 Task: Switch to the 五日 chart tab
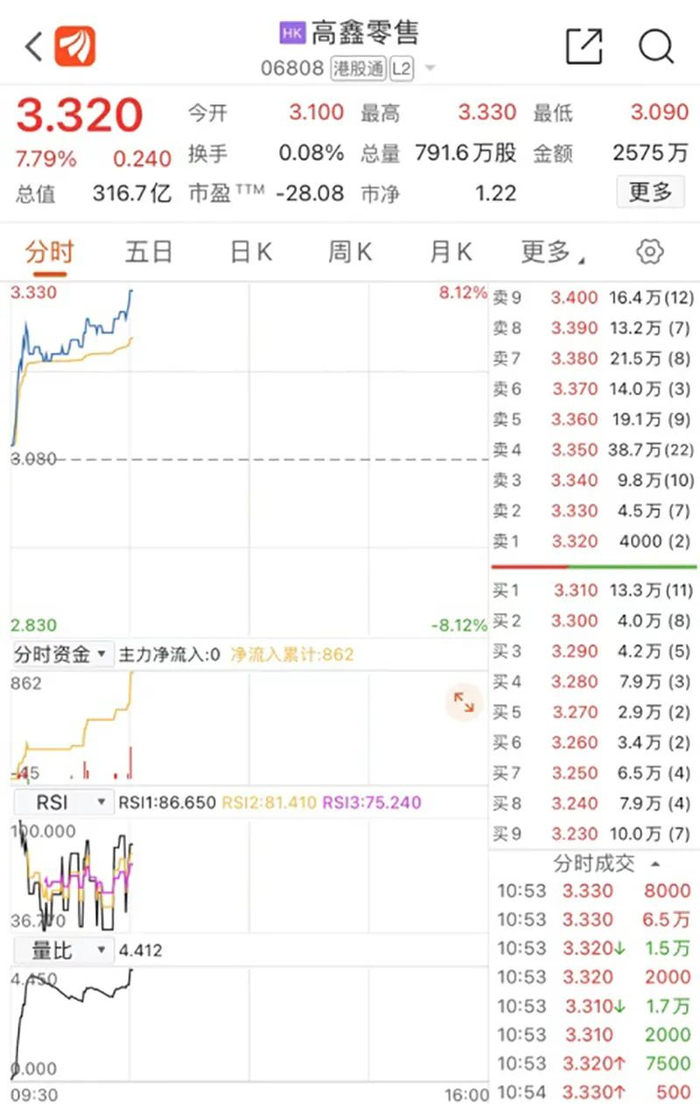click(149, 251)
